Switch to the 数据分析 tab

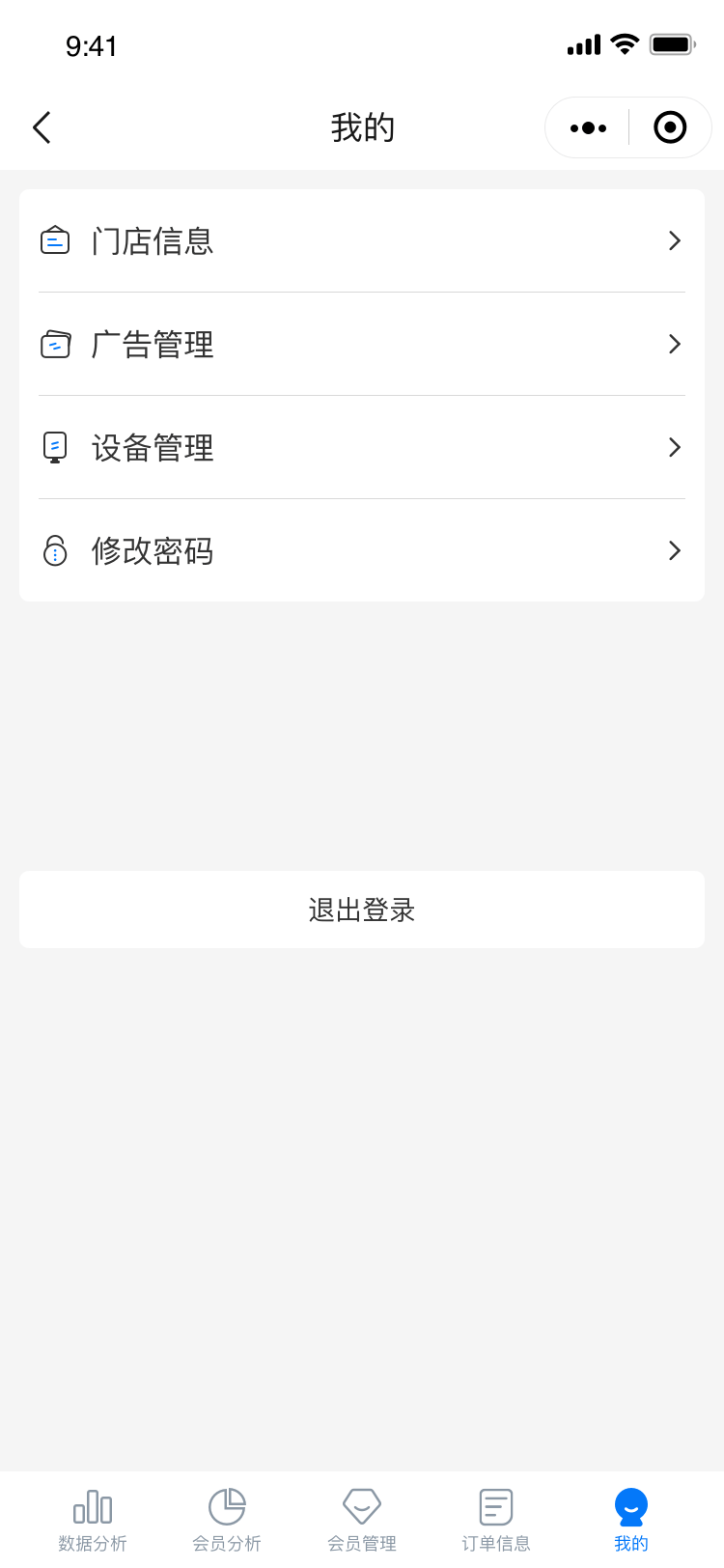click(x=93, y=1520)
